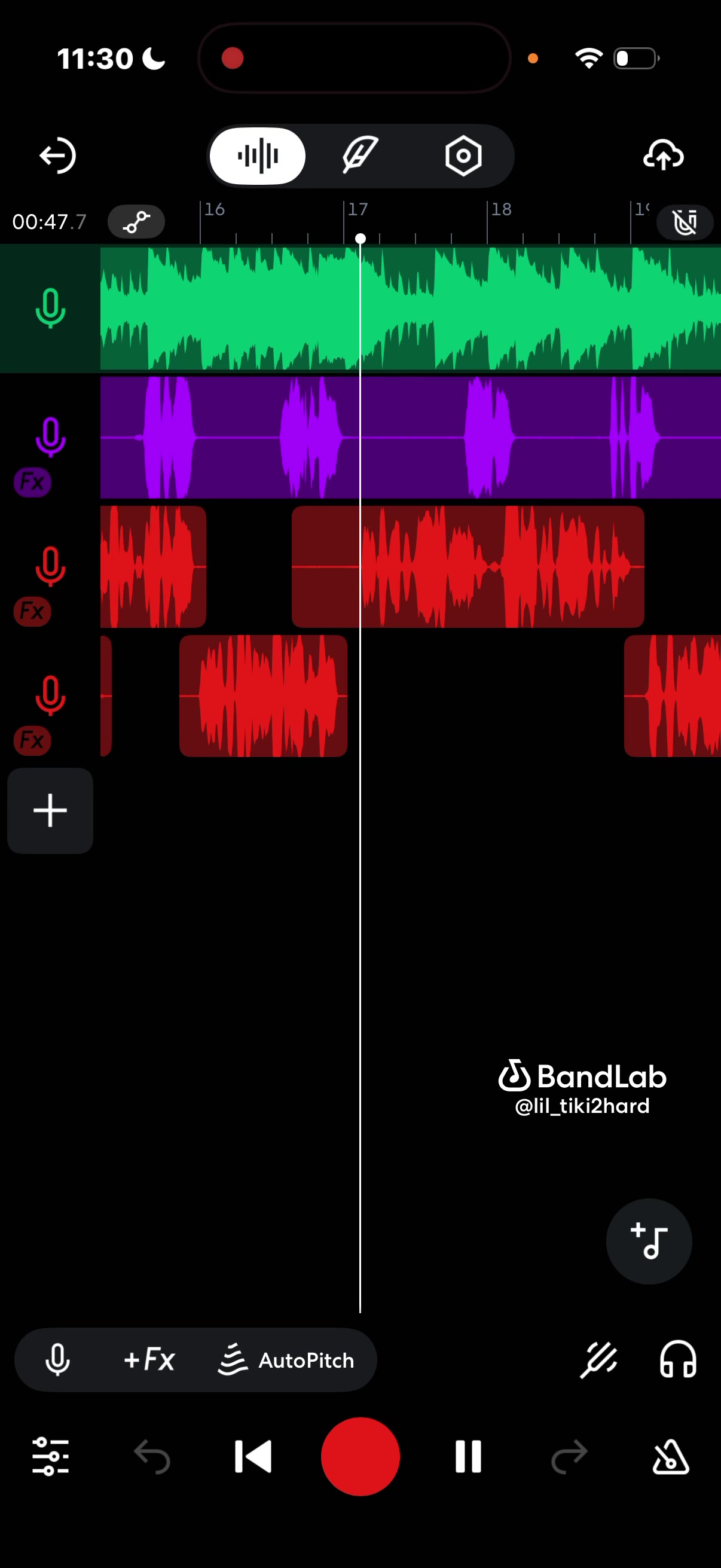721x1568 pixels.
Task: Open AutoPitch settings
Action: click(x=286, y=1360)
